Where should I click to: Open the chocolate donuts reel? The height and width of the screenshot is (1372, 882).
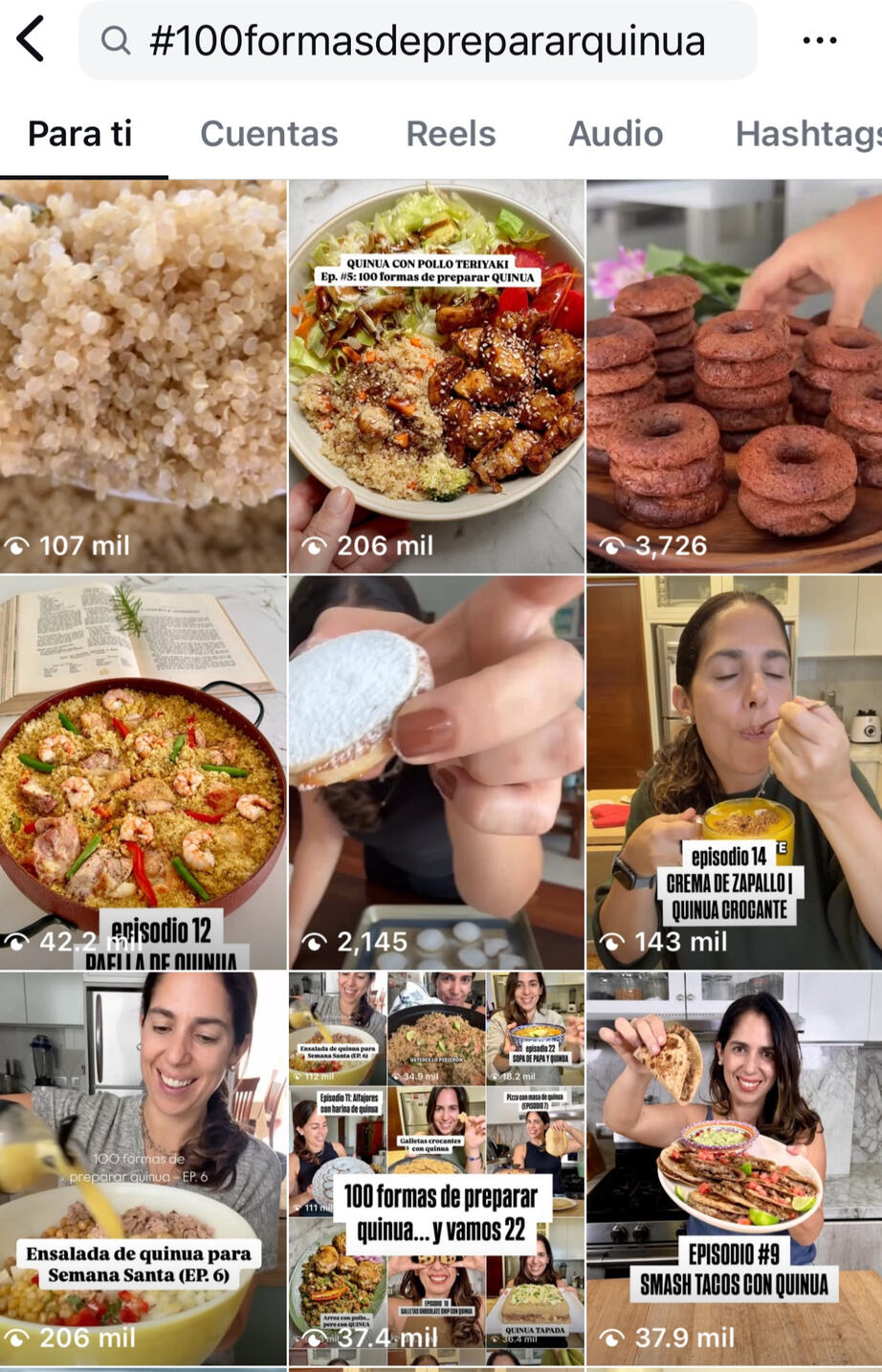(x=734, y=376)
